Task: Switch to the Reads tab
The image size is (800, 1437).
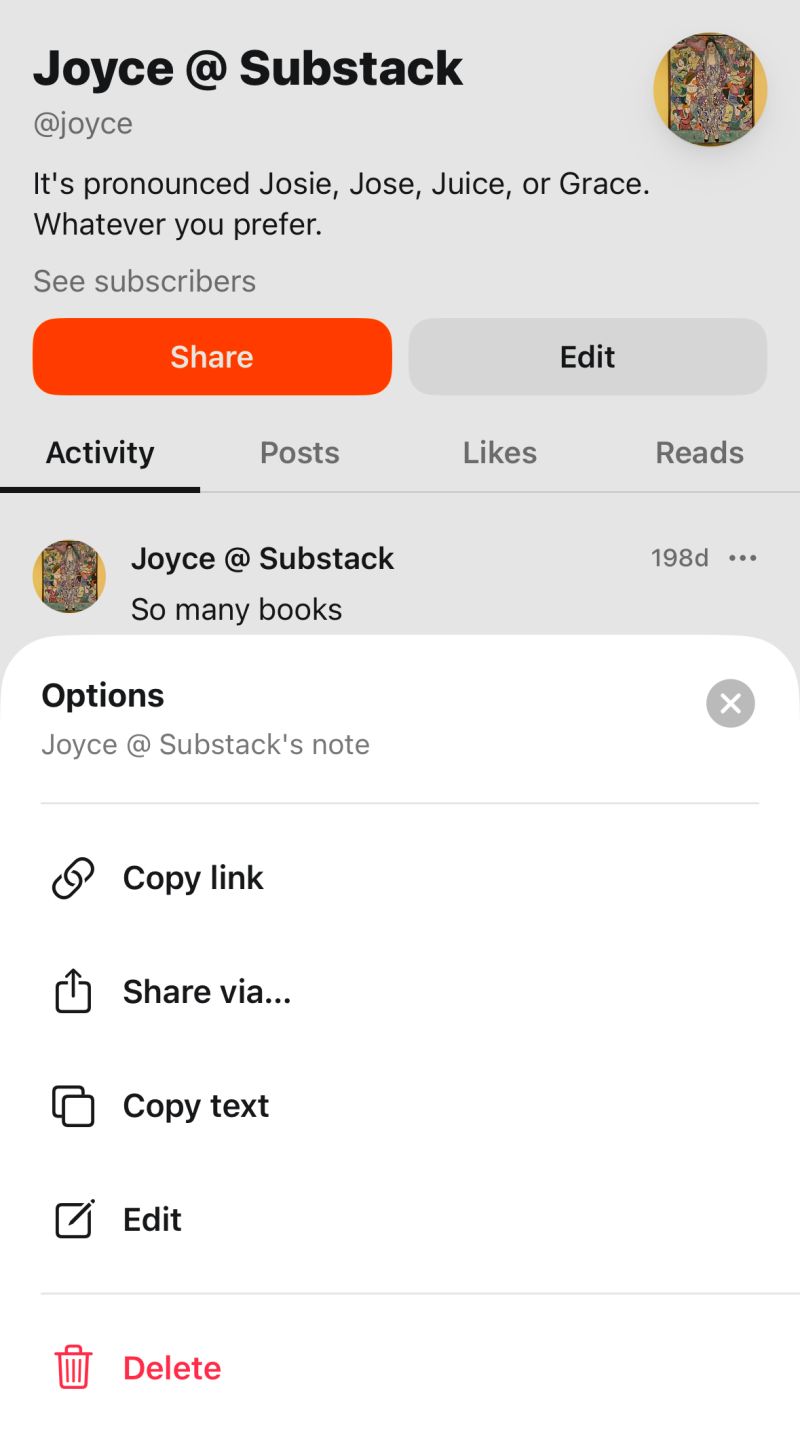Action: [699, 452]
